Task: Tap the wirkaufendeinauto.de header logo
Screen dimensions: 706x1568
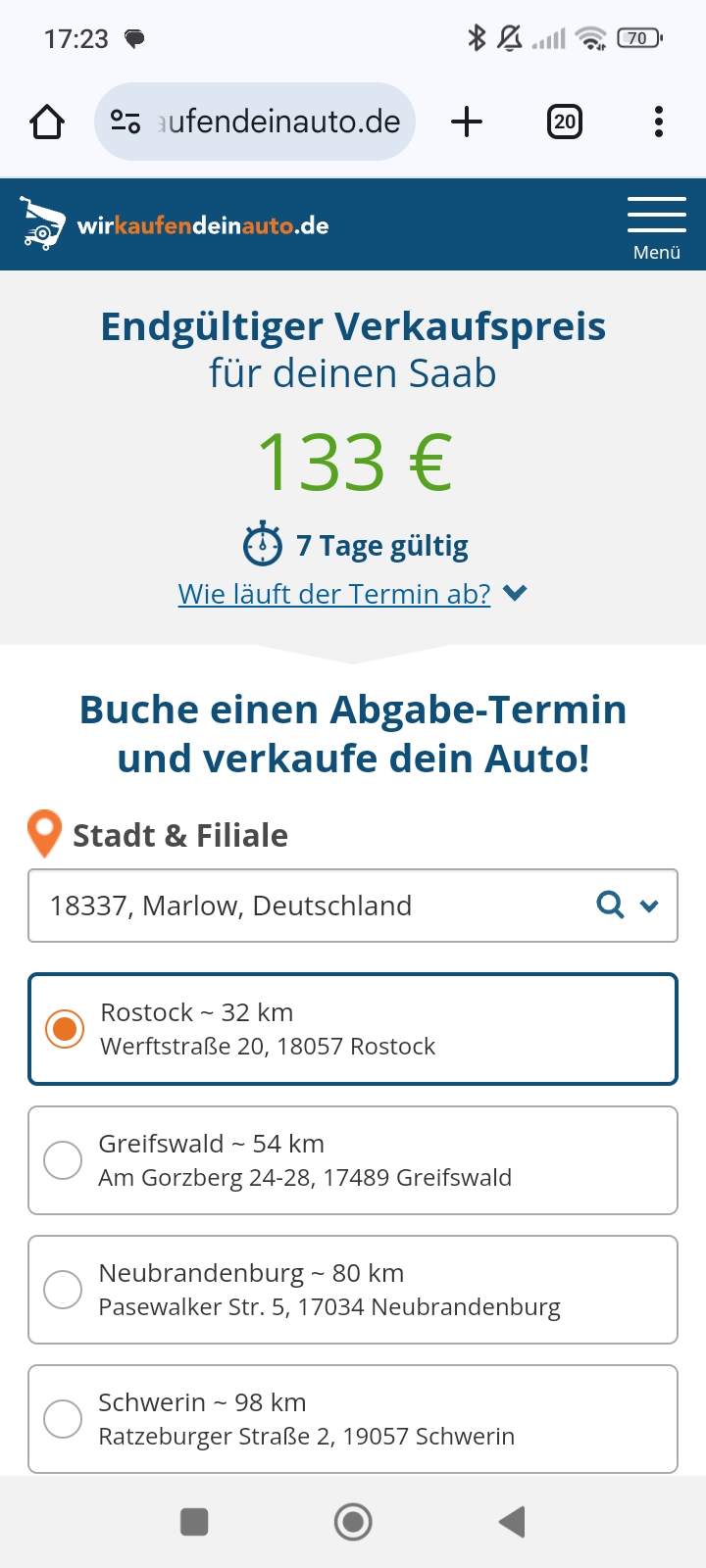Action: 175,224
